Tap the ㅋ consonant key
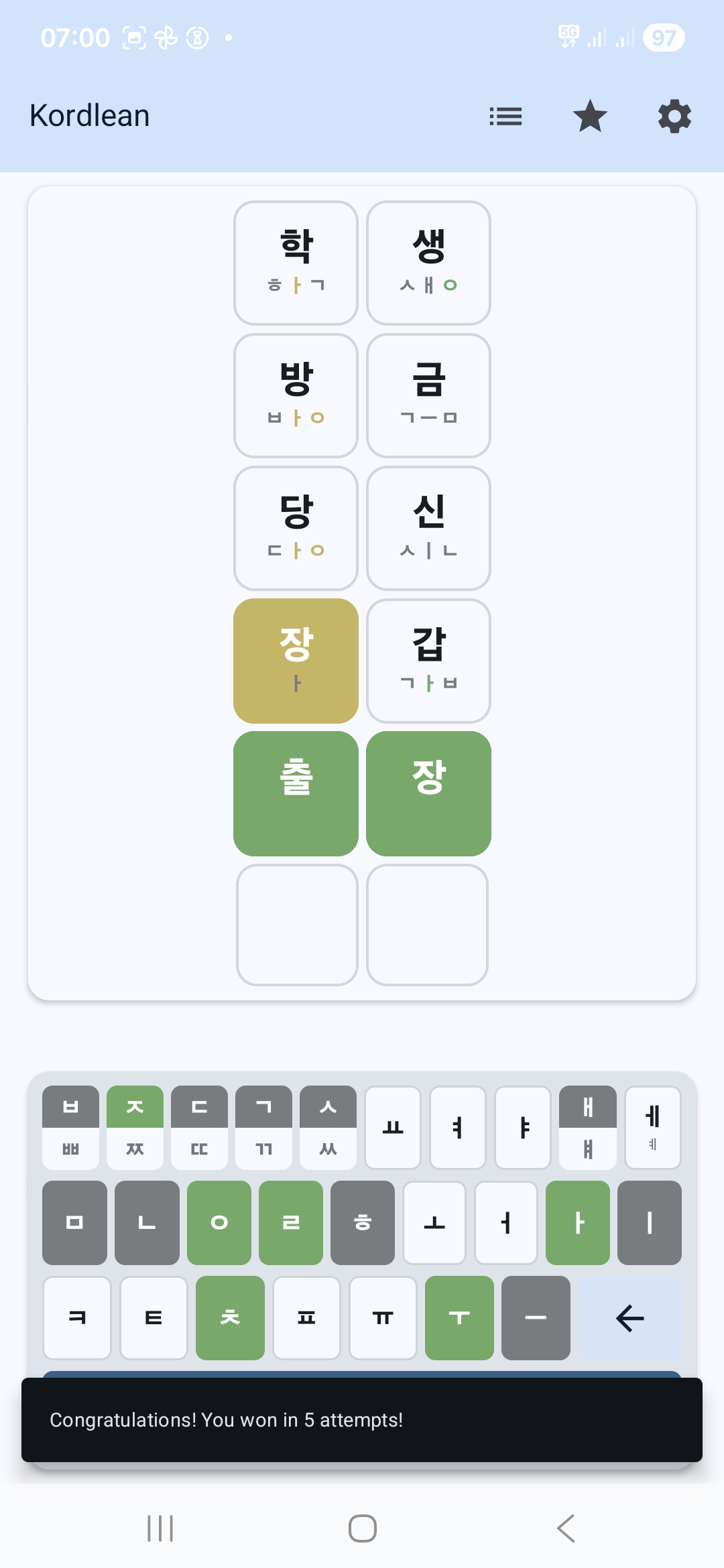Screen dimensions: 724x1568 tap(77, 1318)
